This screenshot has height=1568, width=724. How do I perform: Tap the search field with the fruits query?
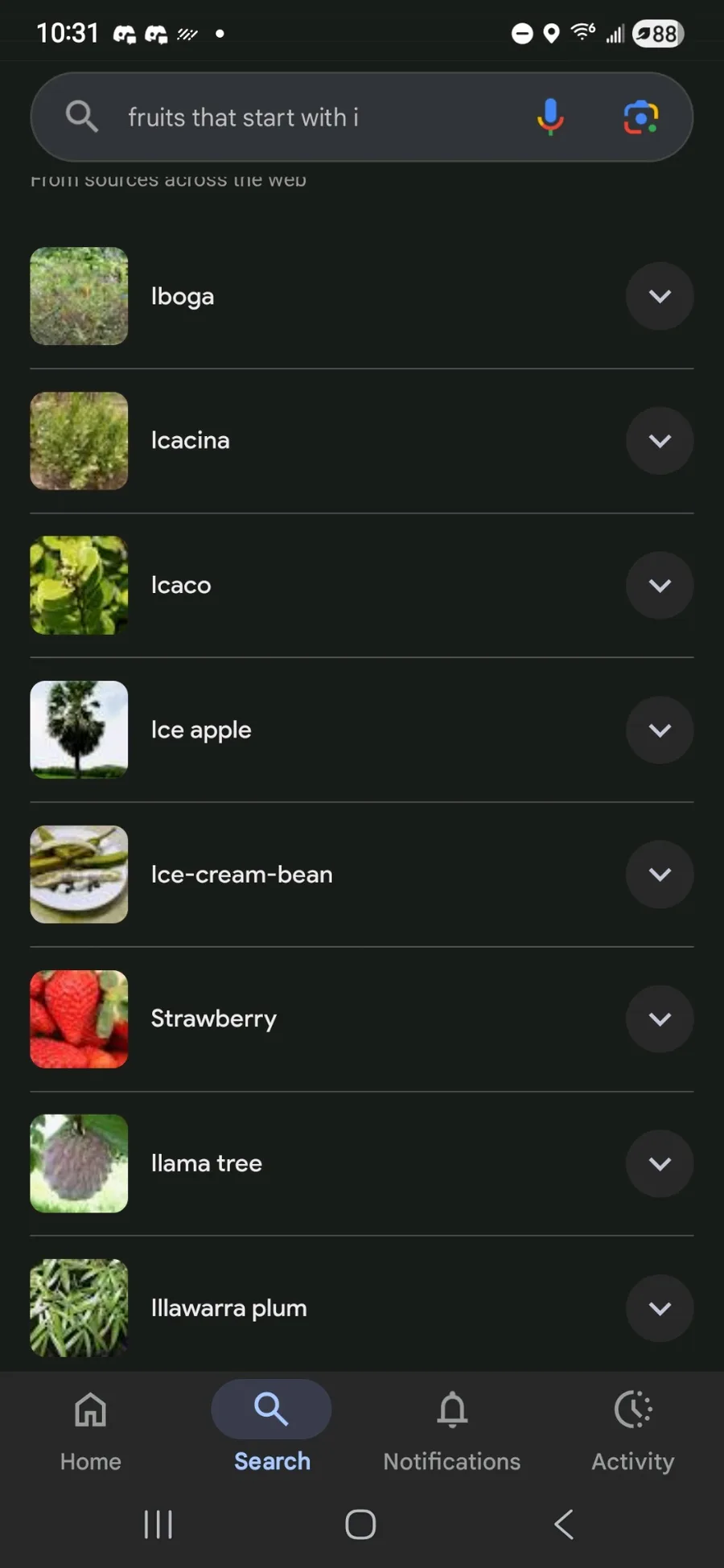[306, 117]
